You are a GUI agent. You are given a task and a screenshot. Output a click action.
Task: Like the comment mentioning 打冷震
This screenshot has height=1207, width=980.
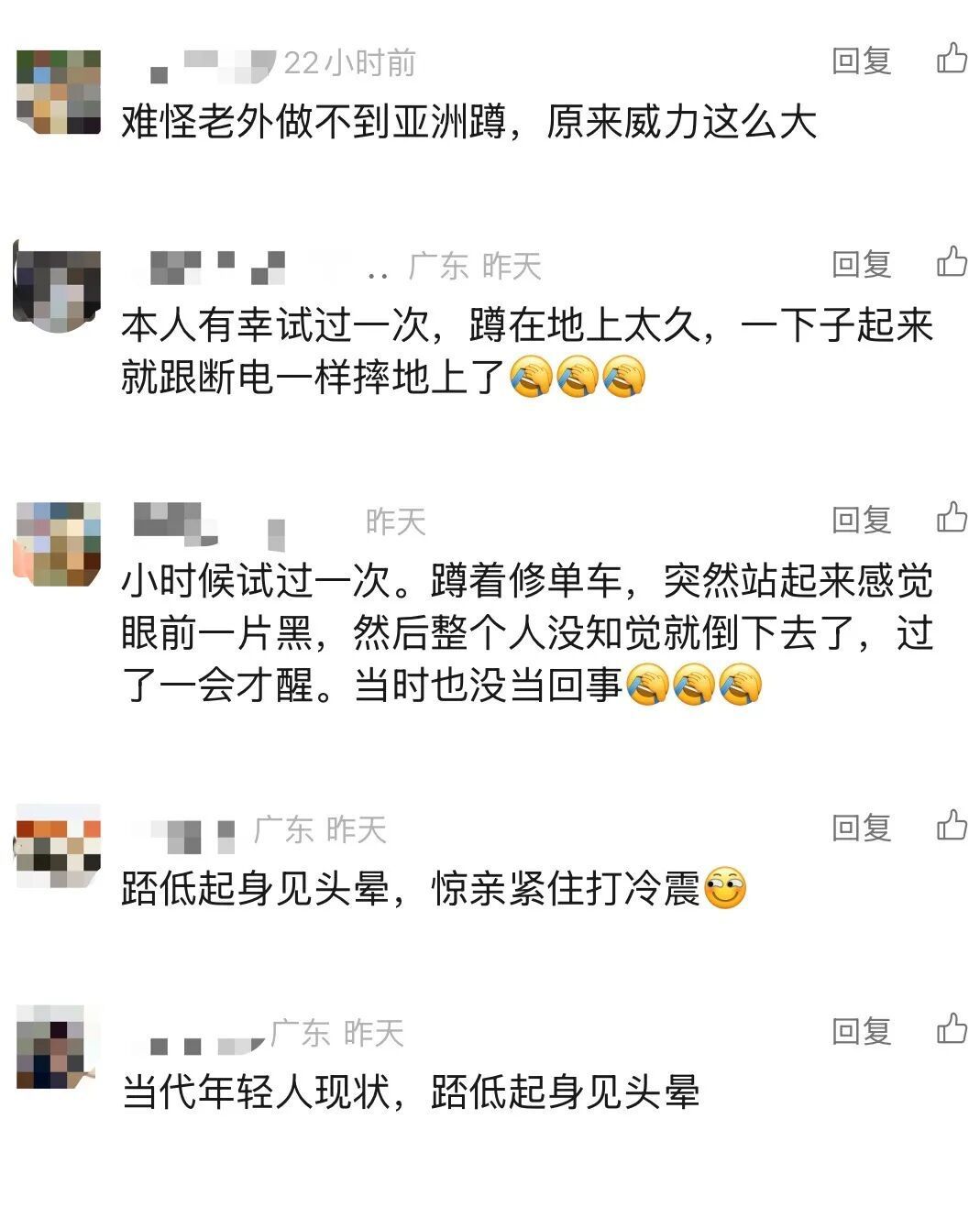point(952,827)
